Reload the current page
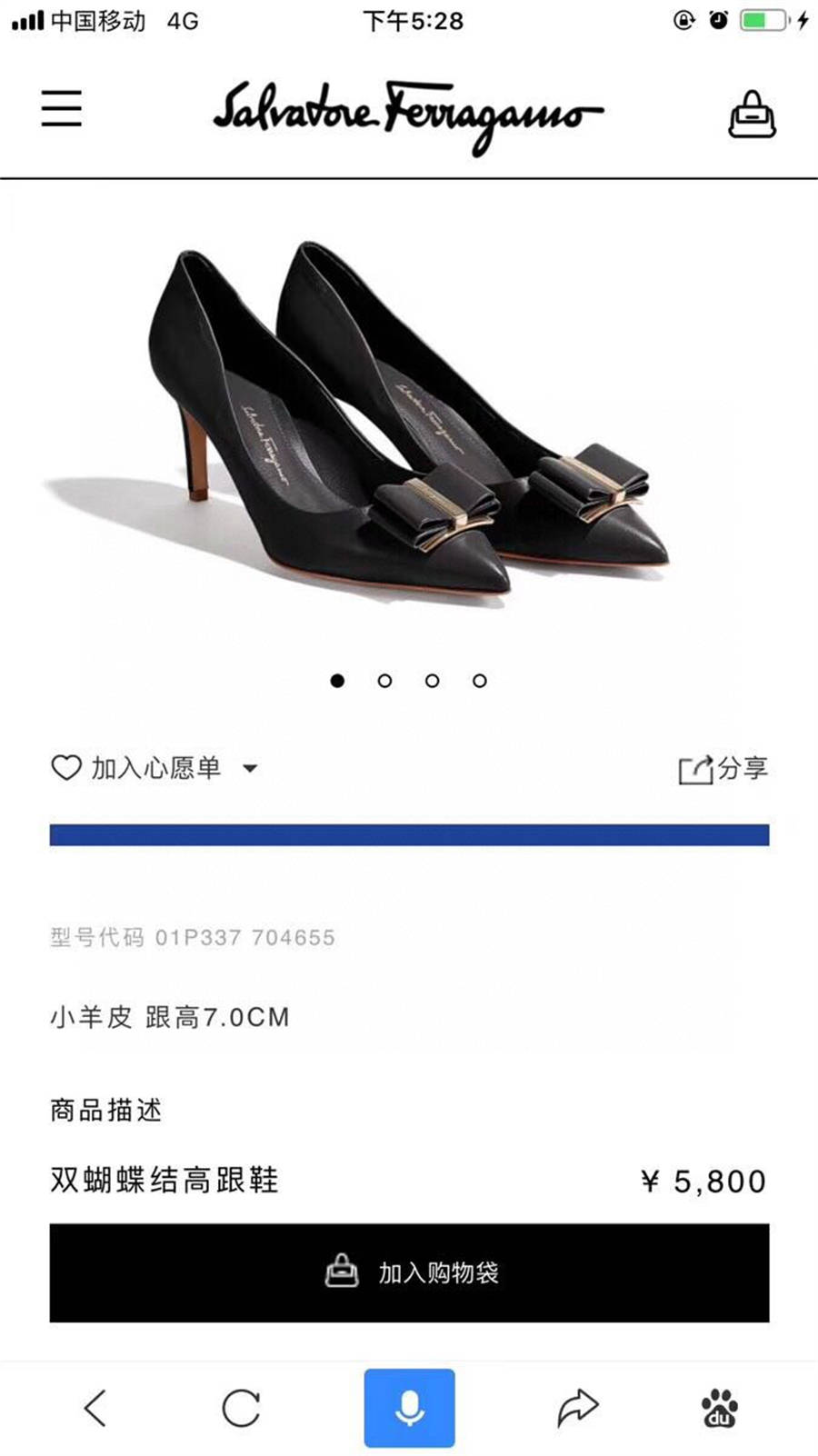Viewport: 818px width, 1456px height. point(241,1408)
